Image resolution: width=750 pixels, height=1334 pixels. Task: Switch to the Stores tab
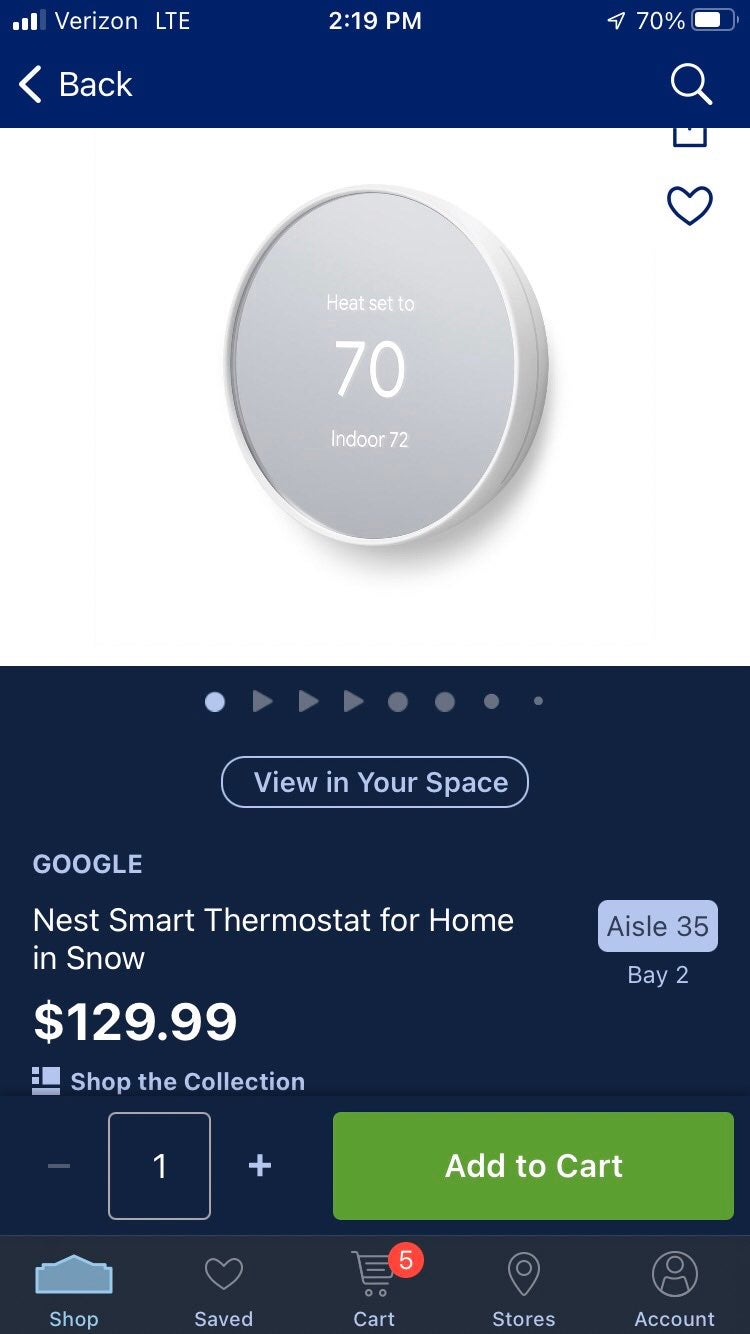pyautogui.click(x=524, y=1290)
